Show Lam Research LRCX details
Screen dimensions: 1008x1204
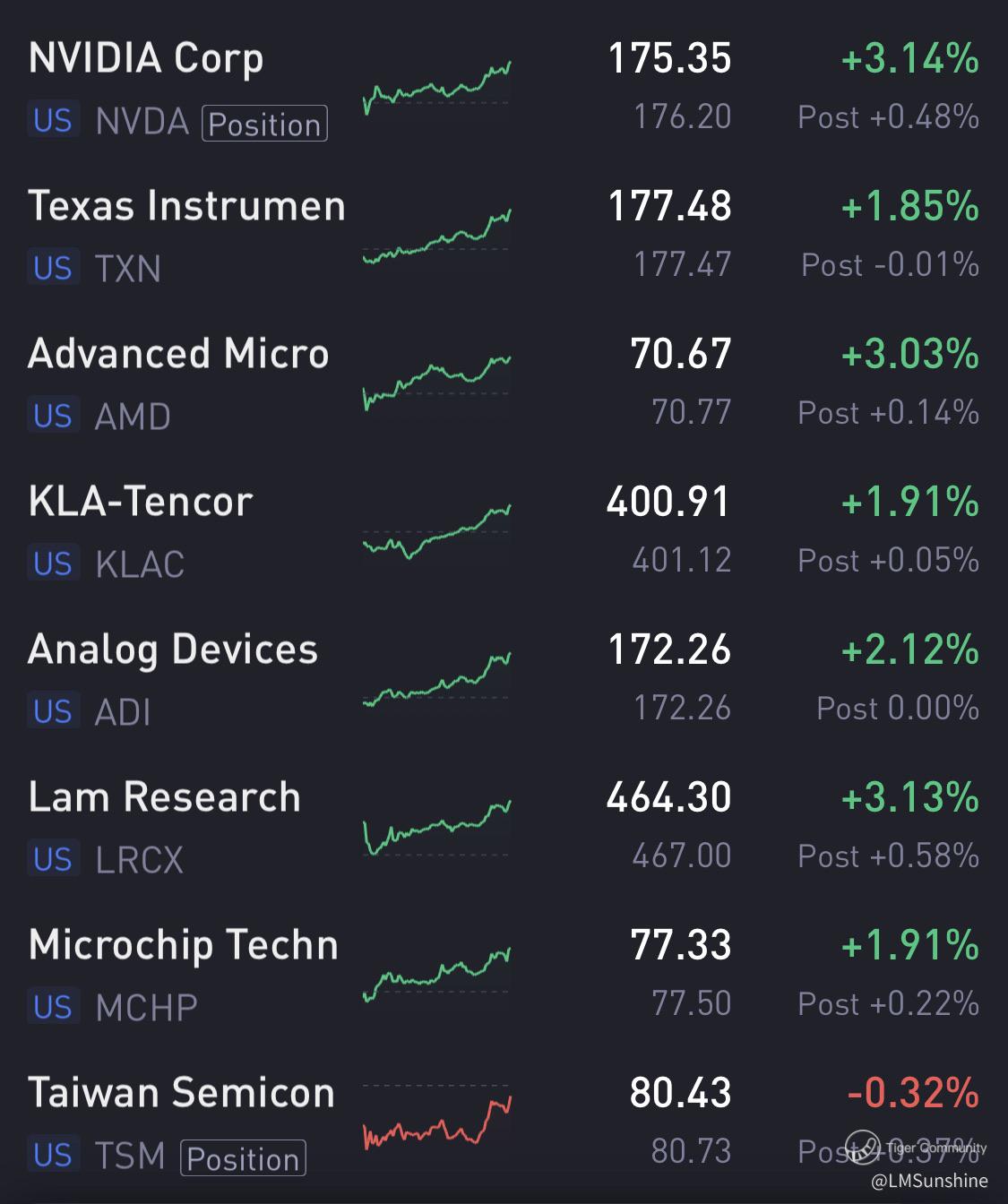(164, 798)
